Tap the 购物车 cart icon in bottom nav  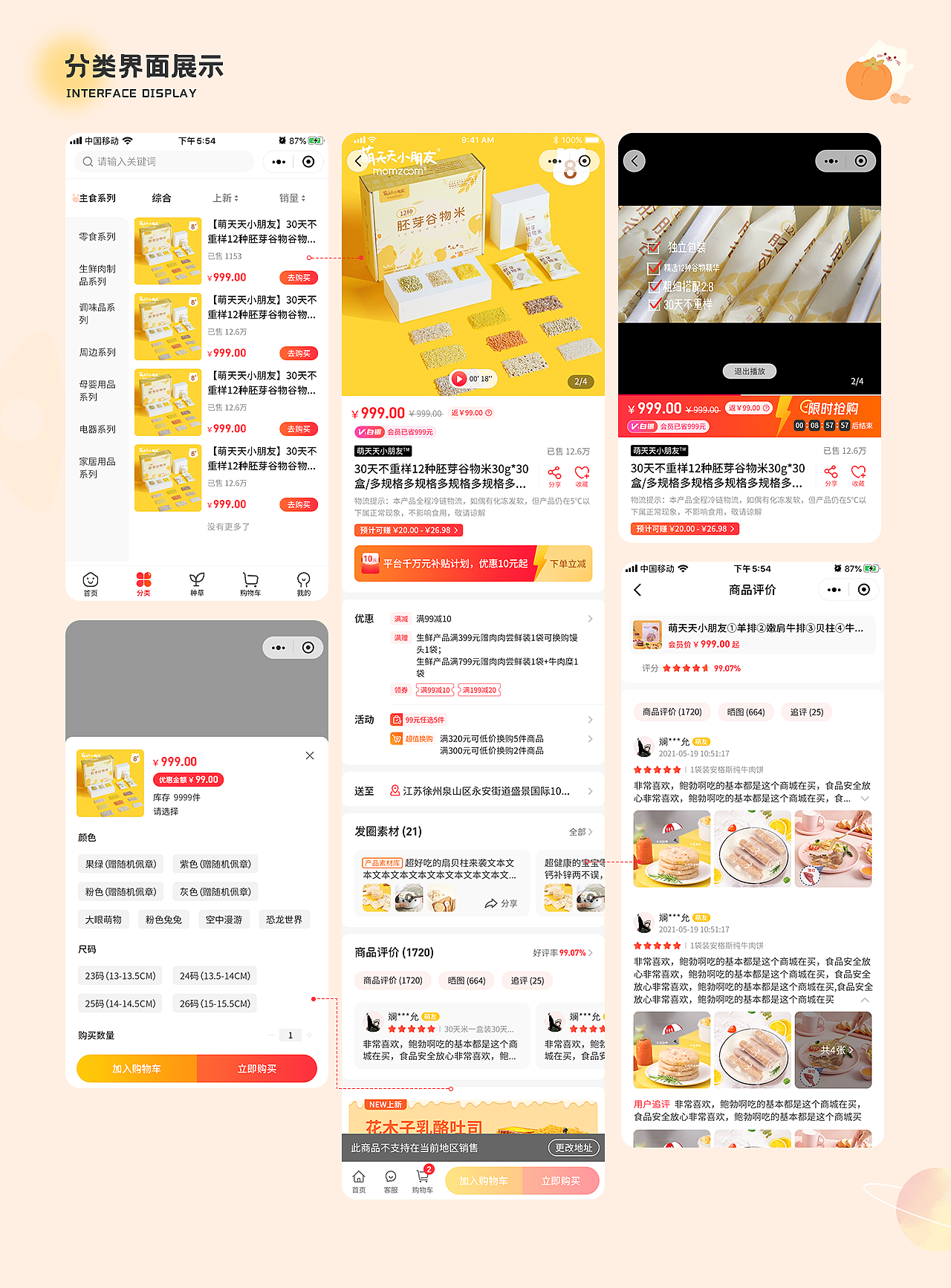pyautogui.click(x=250, y=583)
